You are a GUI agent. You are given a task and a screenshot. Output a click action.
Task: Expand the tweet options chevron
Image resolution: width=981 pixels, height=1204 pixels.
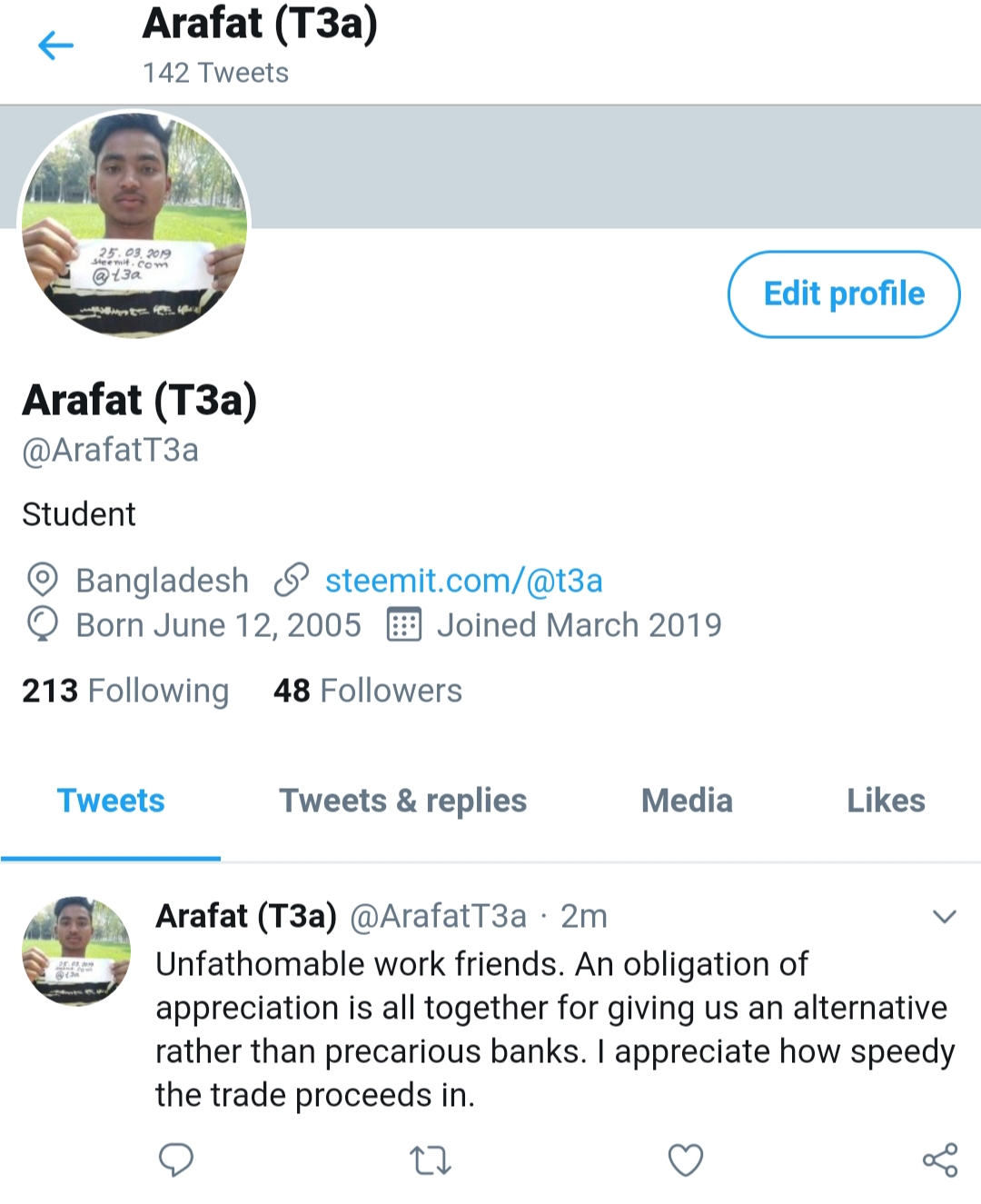945,916
